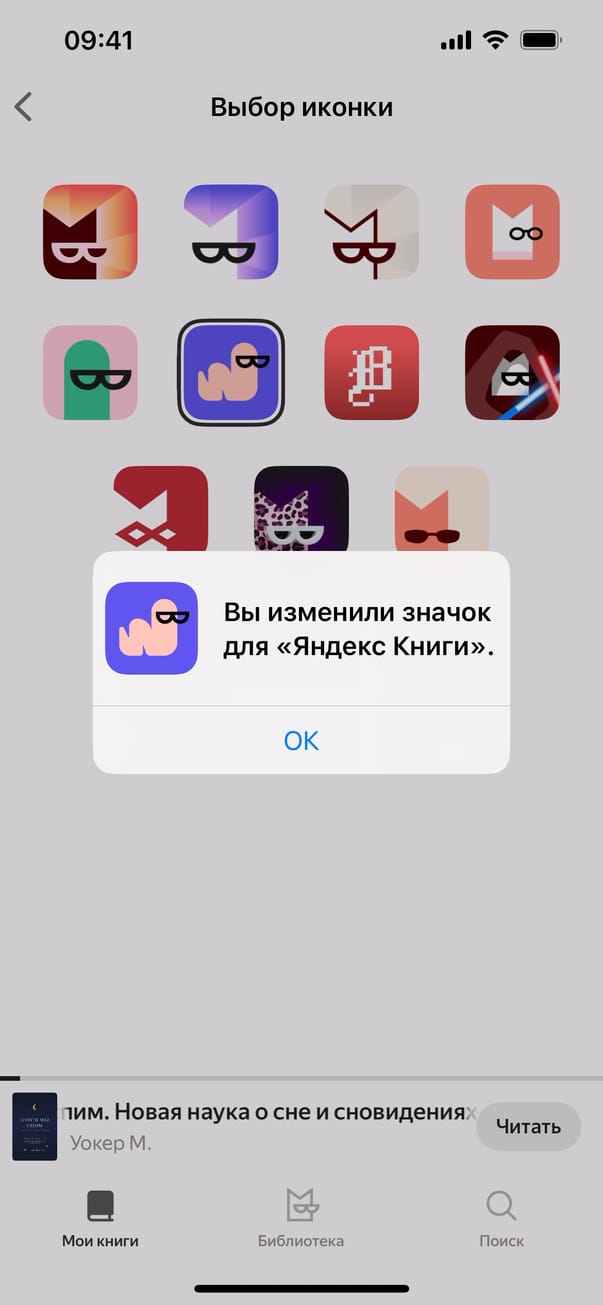603x1305 pixels.
Task: Choose the beige outline mask icon
Action: pos(371,232)
